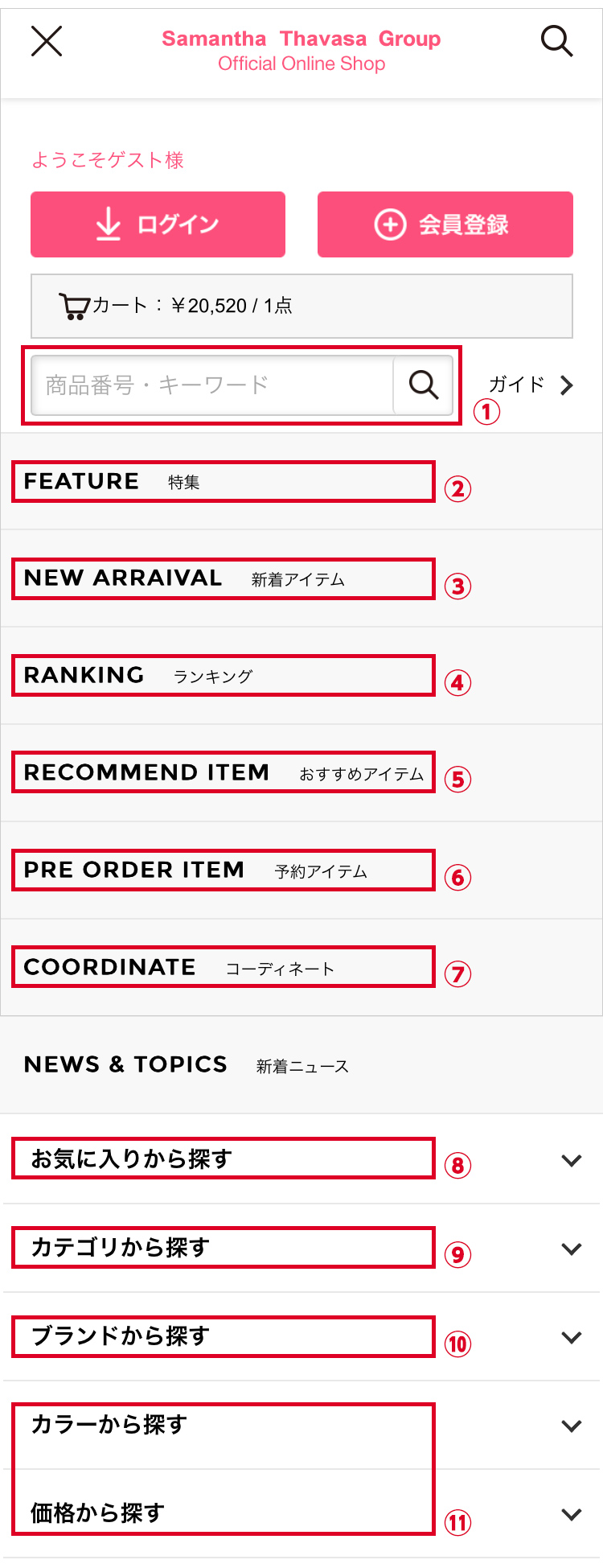Expand 価格から探す
Screen dimensions: 603x1568
tap(301, 1513)
